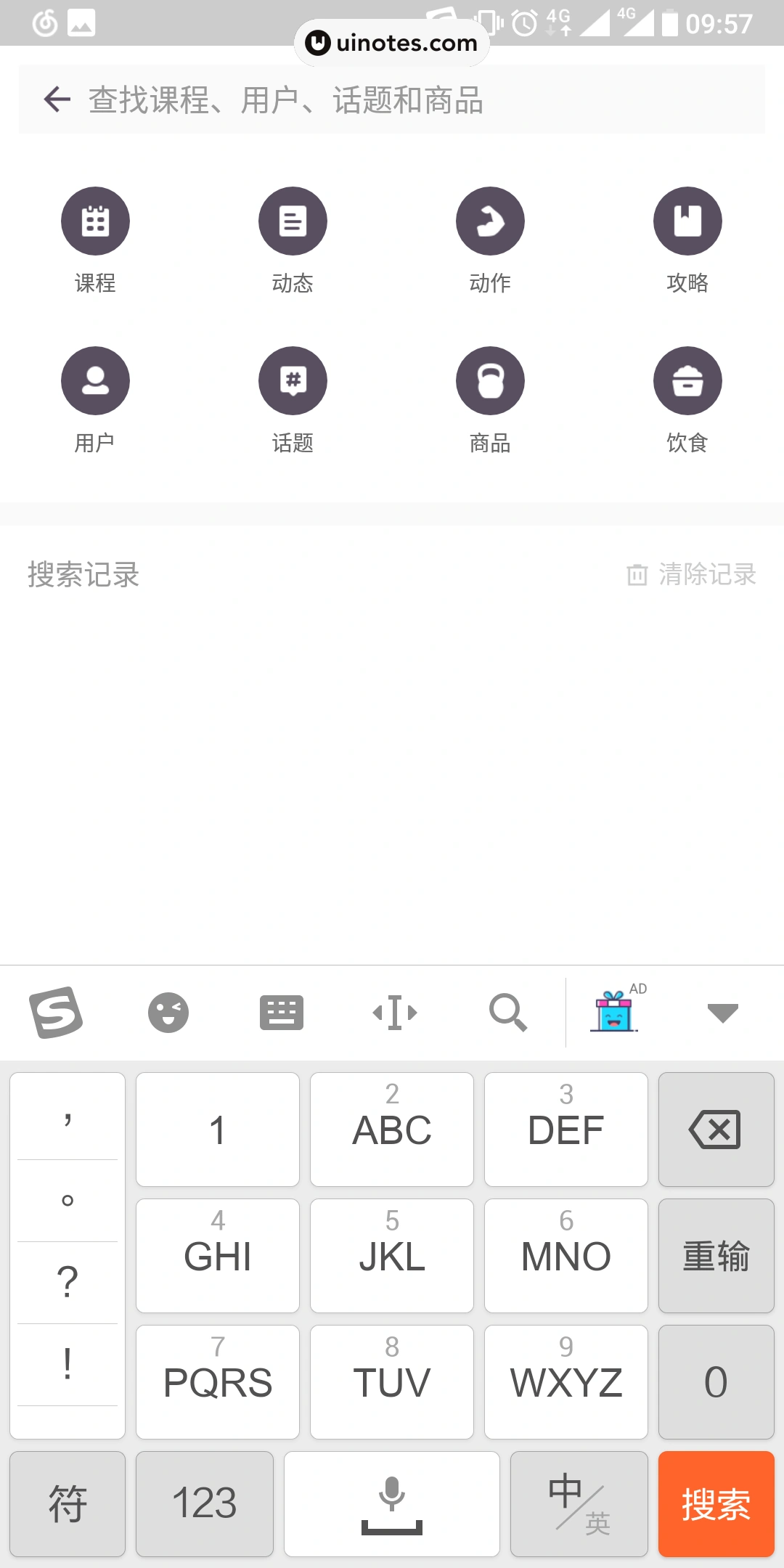This screenshot has height=1568, width=784.
Task: Toggle Chinese/English input with 中/英 key
Action: click(579, 1504)
